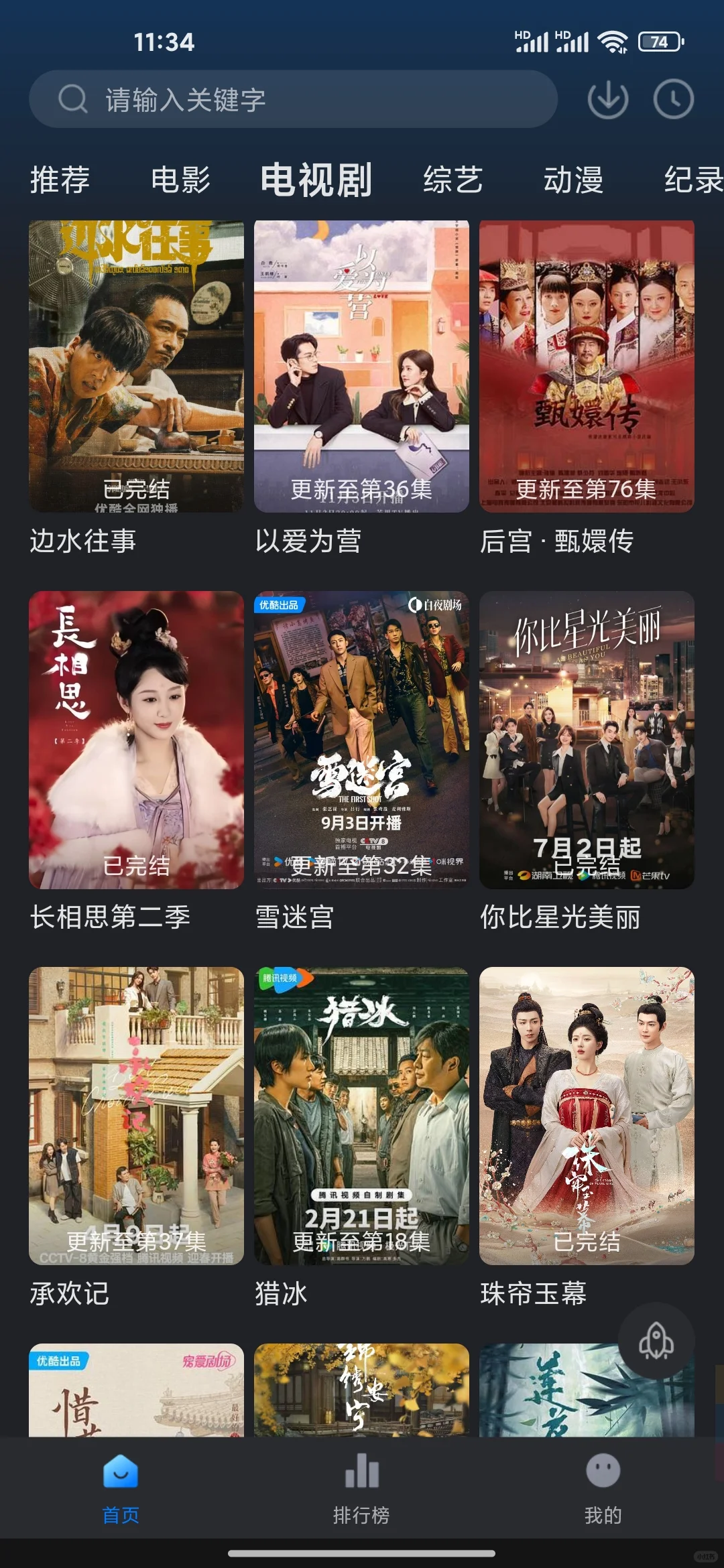Tap the 首页 bottom tab
The height and width of the screenshot is (1568, 724).
[x=121, y=1485]
